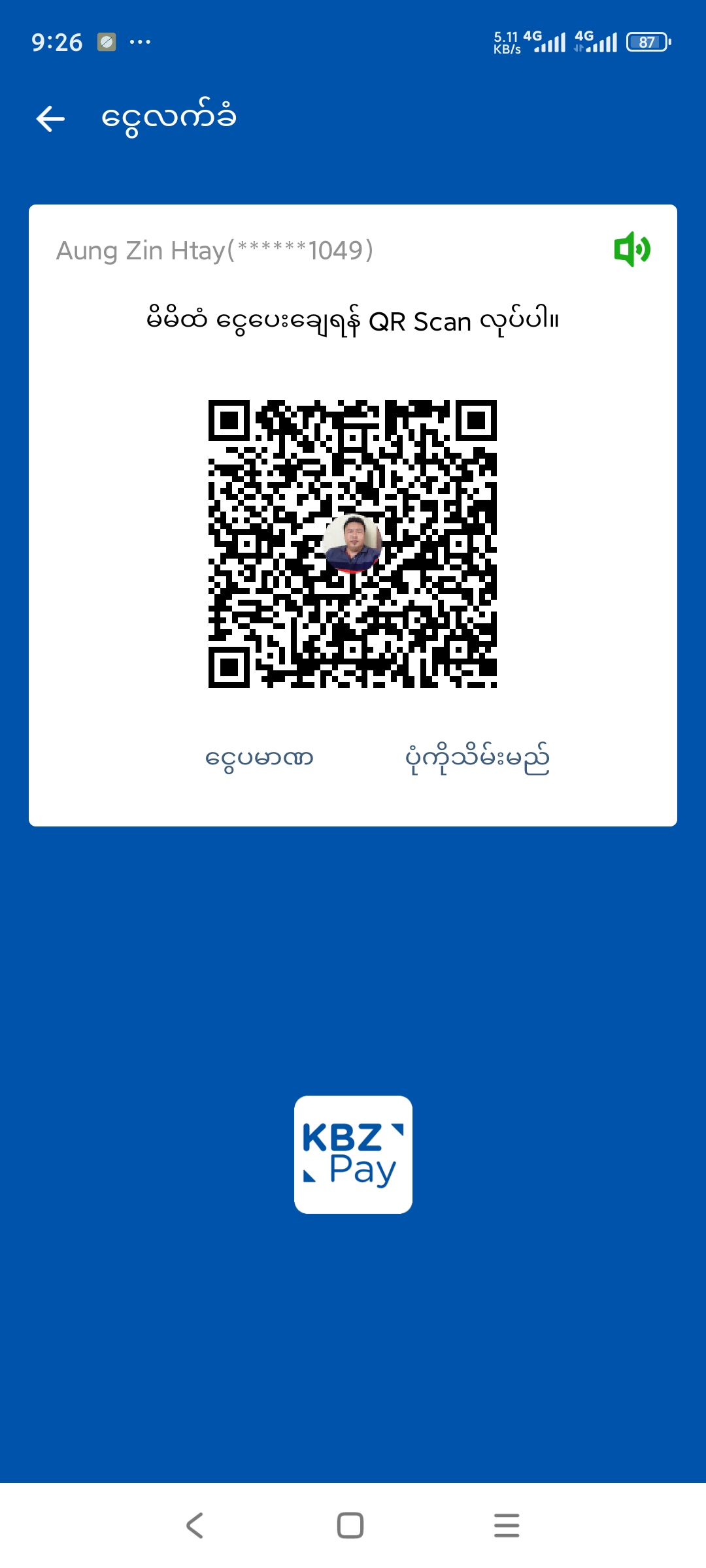Screen dimensions: 706x1568
Task: Toggle the green speaker sound icon
Action: pos(631,249)
